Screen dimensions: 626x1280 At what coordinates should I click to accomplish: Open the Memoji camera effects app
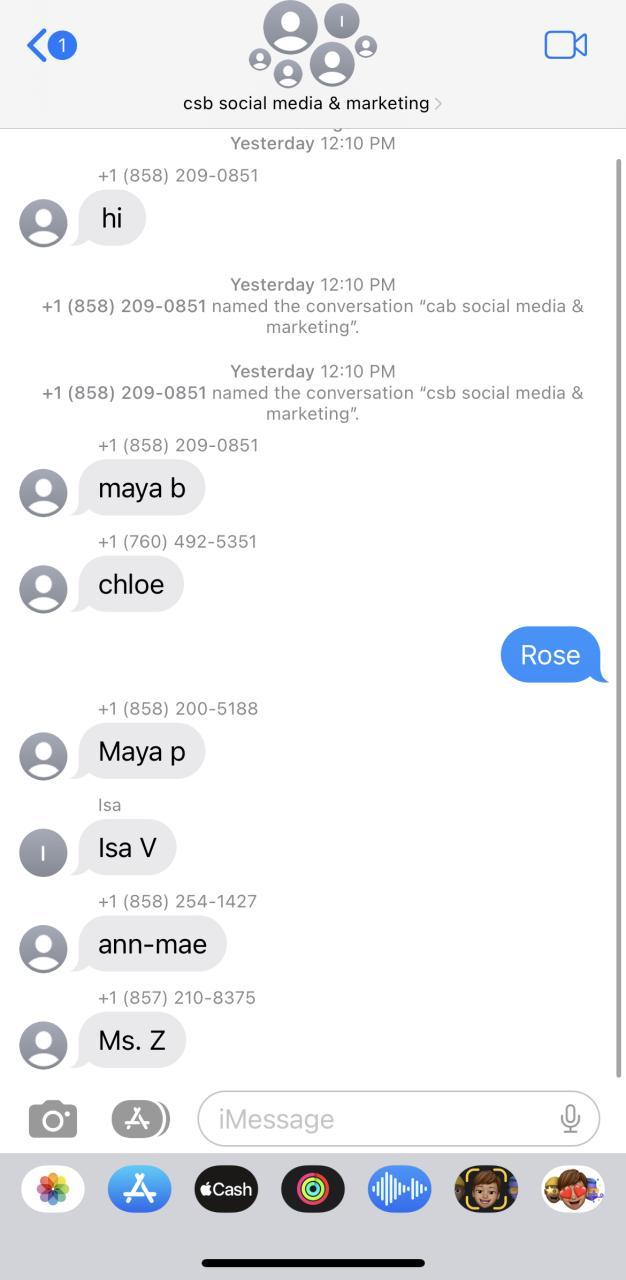pyautogui.click(x=486, y=1189)
